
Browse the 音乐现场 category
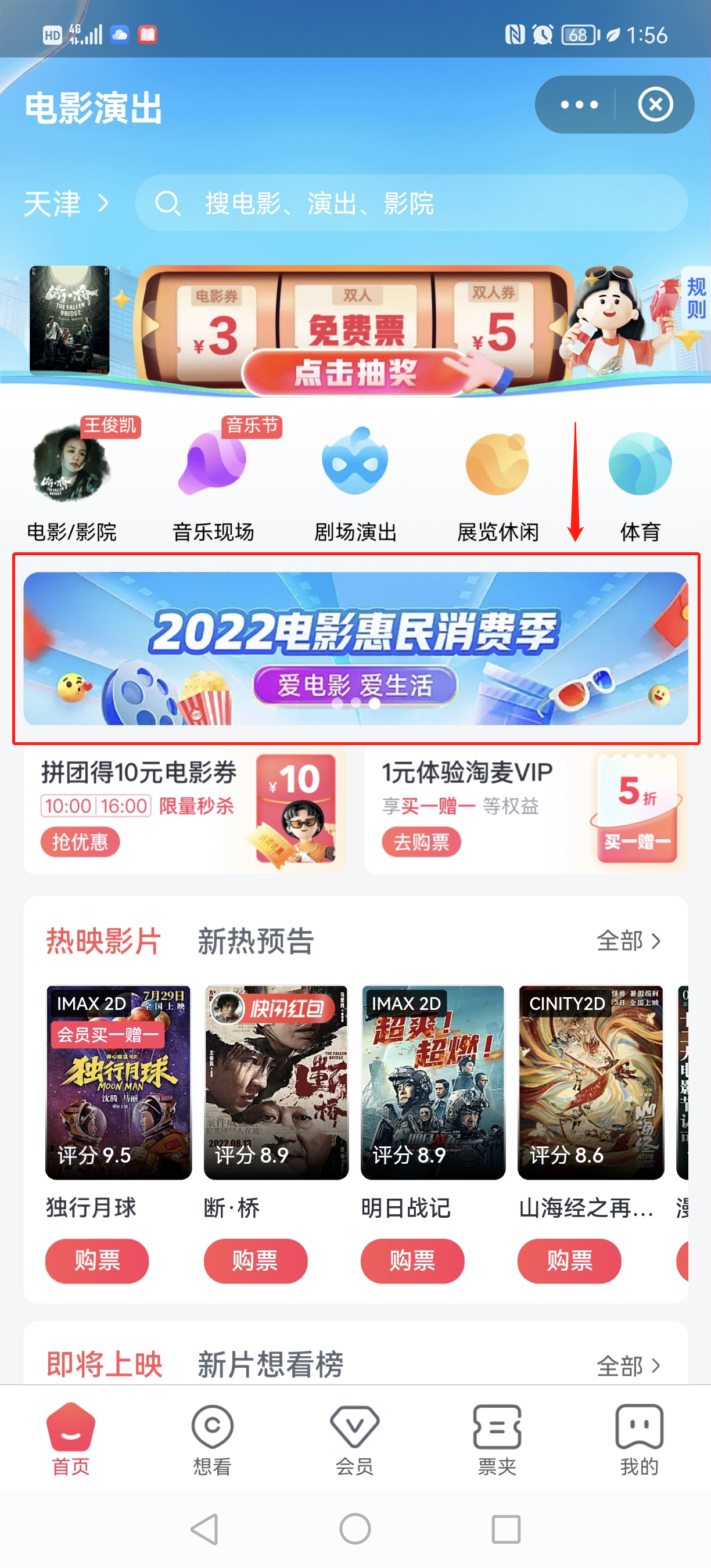(213, 480)
